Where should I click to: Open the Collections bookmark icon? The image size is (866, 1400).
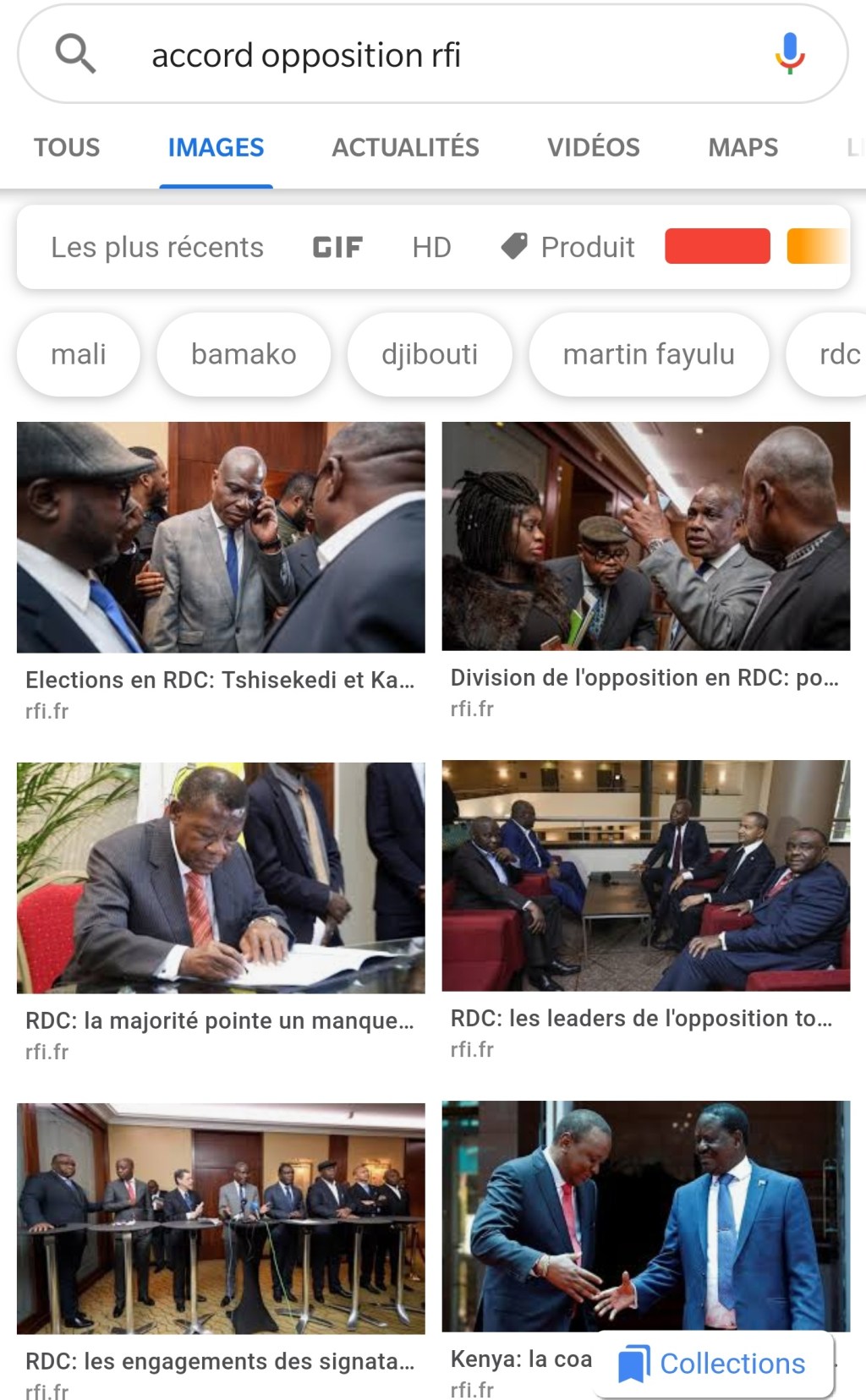635,1363
